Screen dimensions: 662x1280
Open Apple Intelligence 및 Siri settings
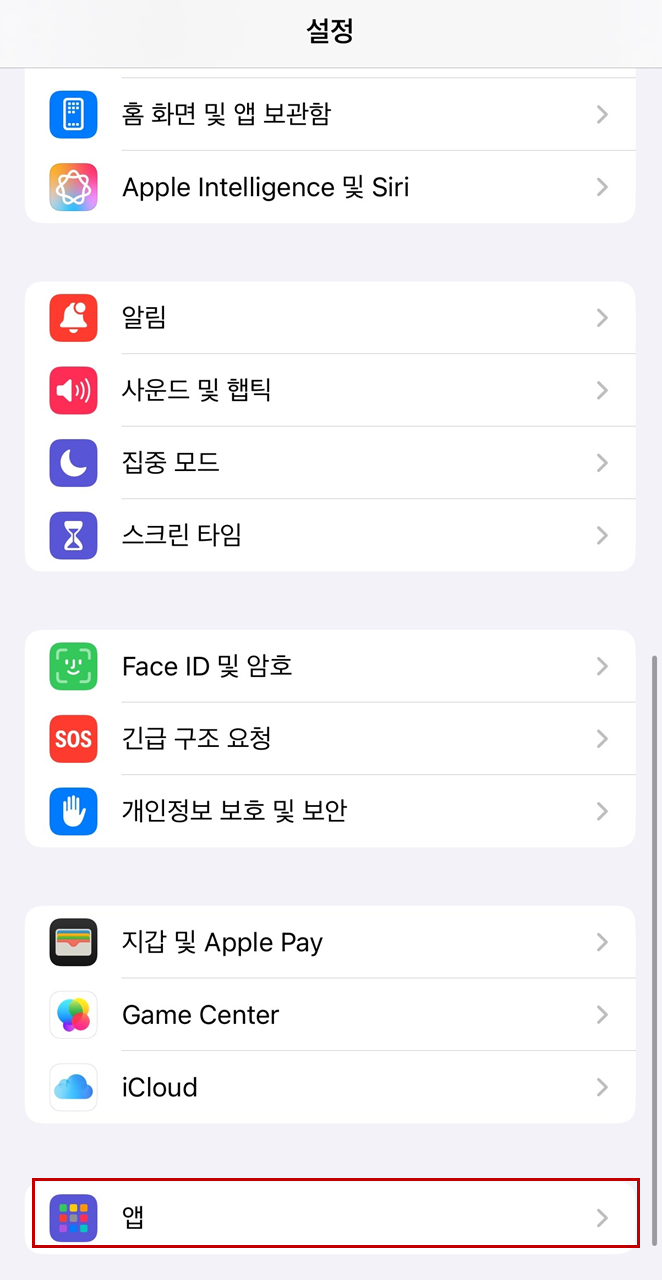tap(330, 187)
